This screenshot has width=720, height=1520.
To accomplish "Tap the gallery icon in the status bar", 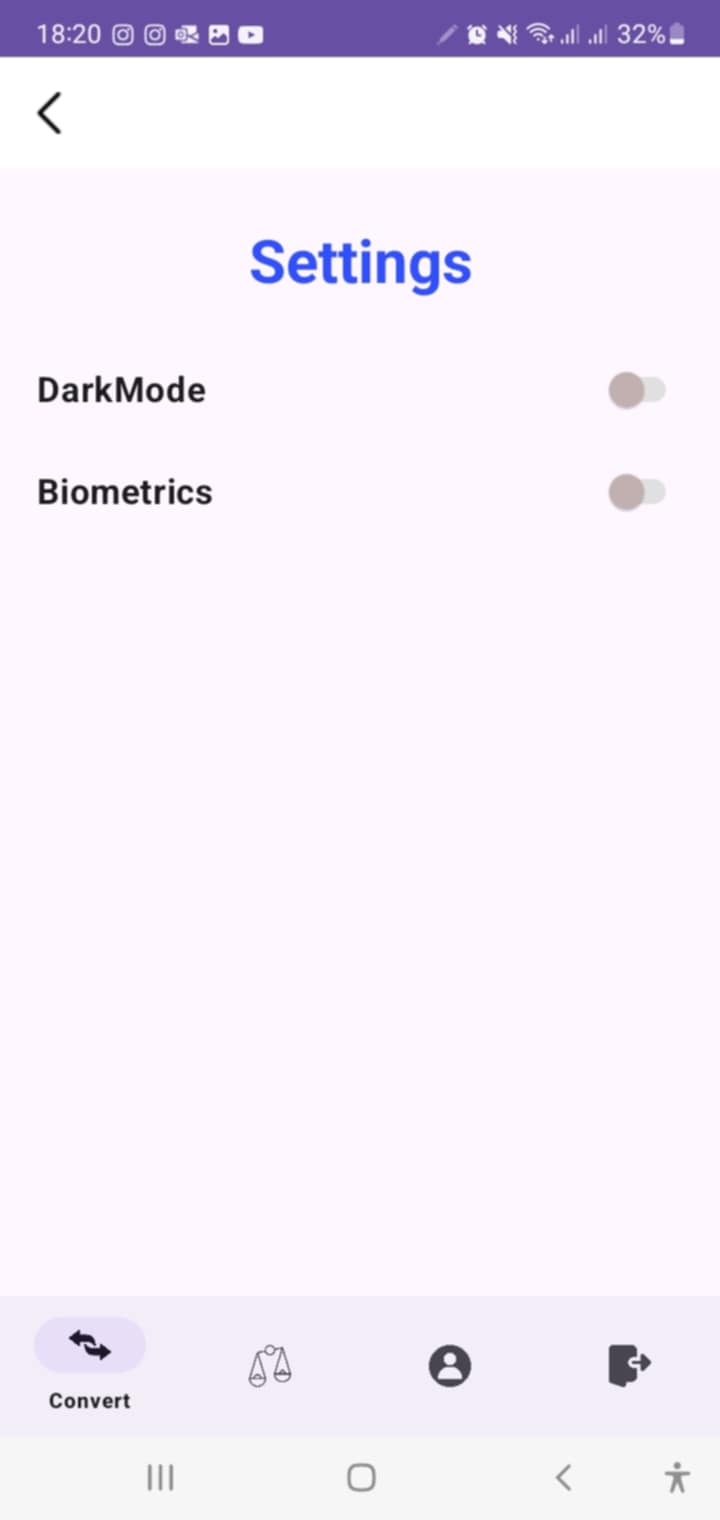I will tap(218, 33).
